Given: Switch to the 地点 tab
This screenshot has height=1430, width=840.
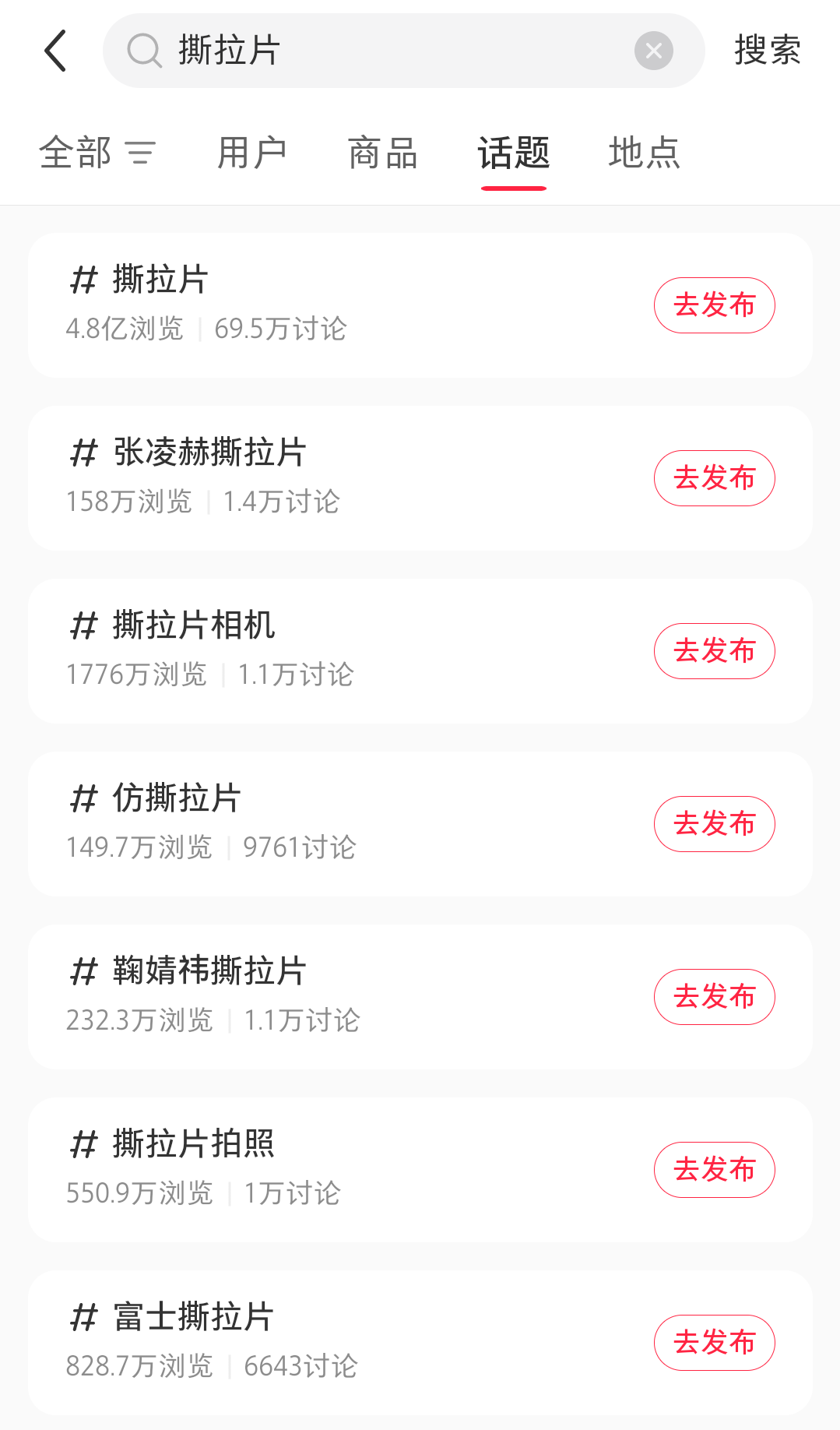Looking at the screenshot, I should point(644,152).
